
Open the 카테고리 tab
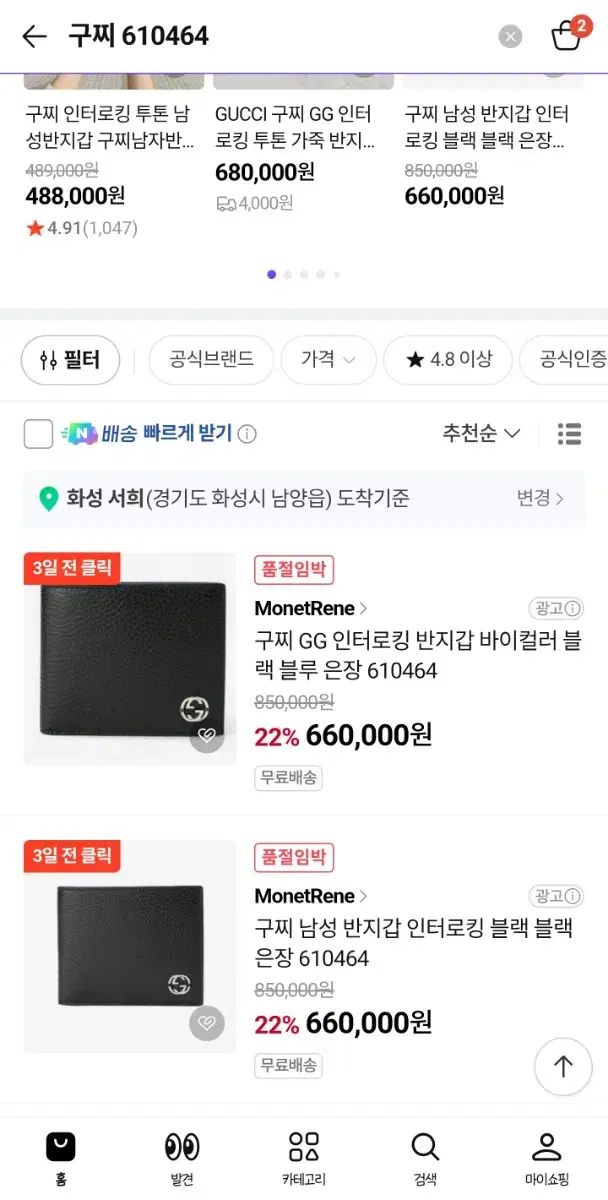[x=303, y=1157]
